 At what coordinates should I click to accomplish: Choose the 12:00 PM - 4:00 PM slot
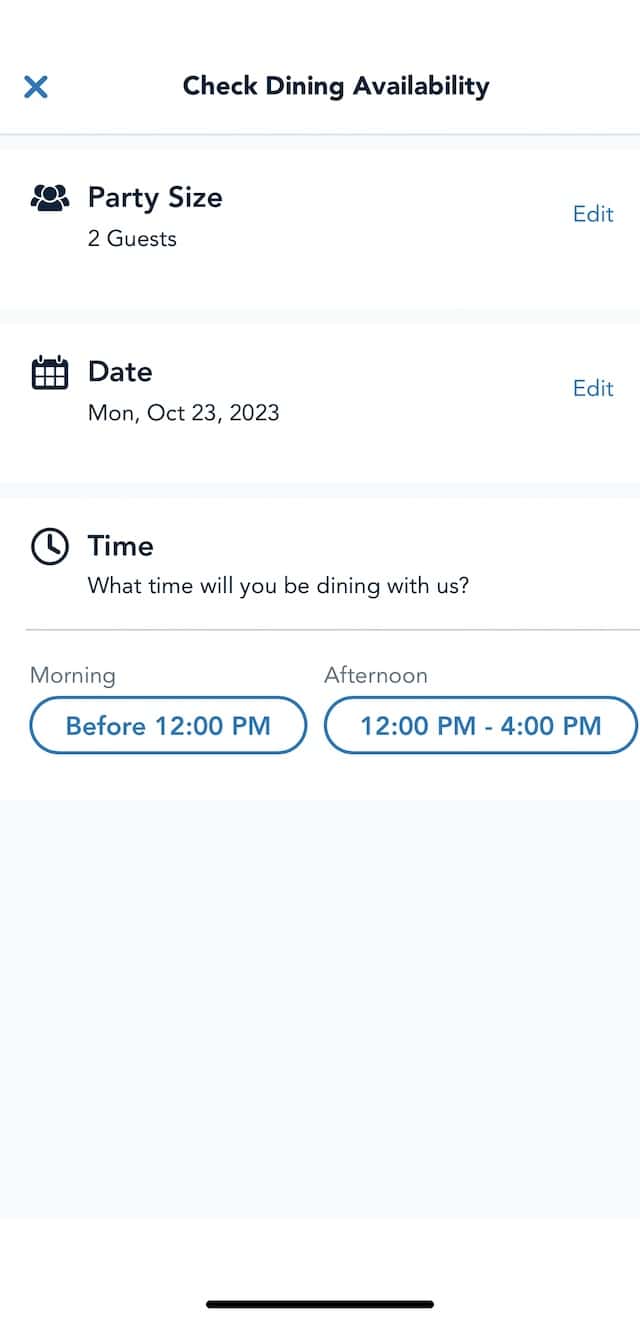coord(481,725)
